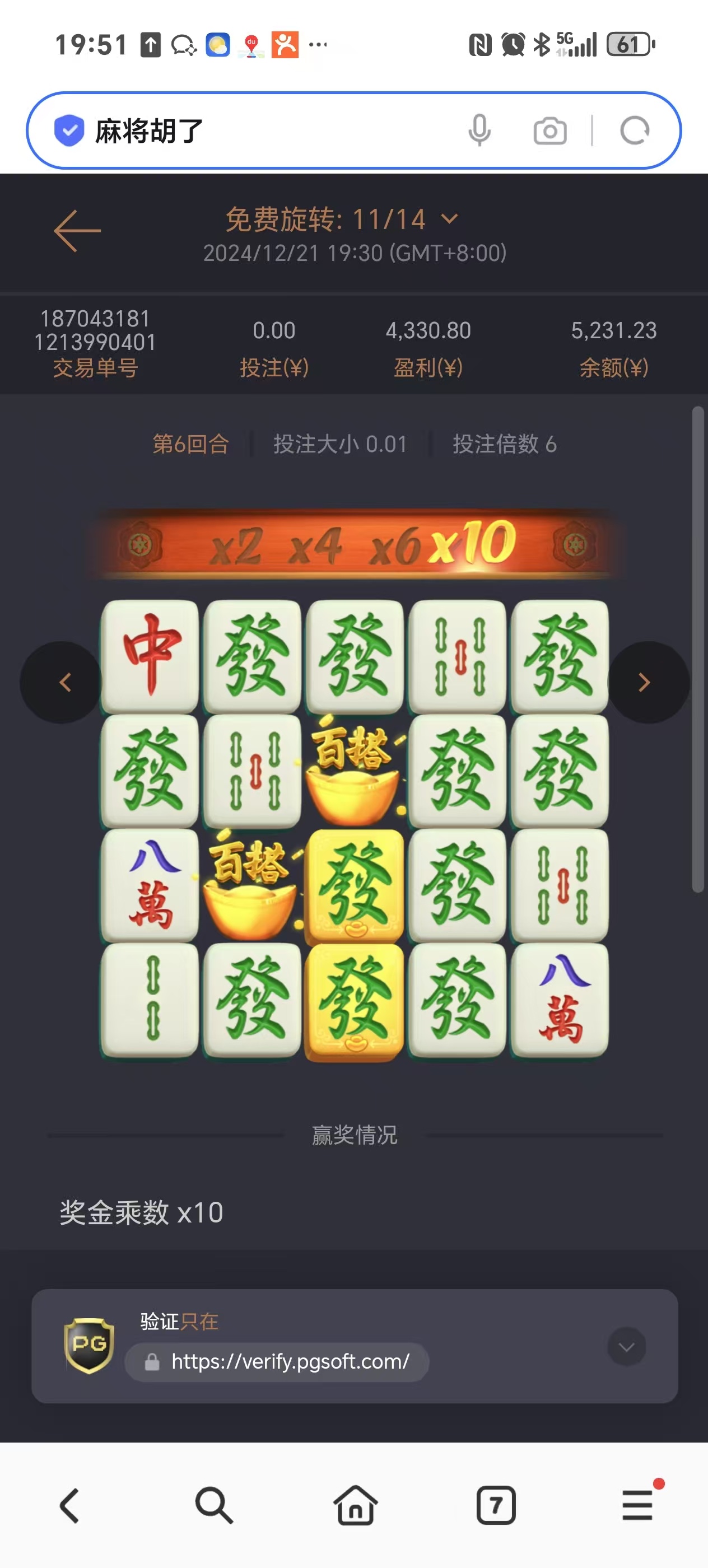This screenshot has width=708, height=1568.
Task: Open the tab switcher showing 7 tabs
Action: click(x=496, y=1505)
